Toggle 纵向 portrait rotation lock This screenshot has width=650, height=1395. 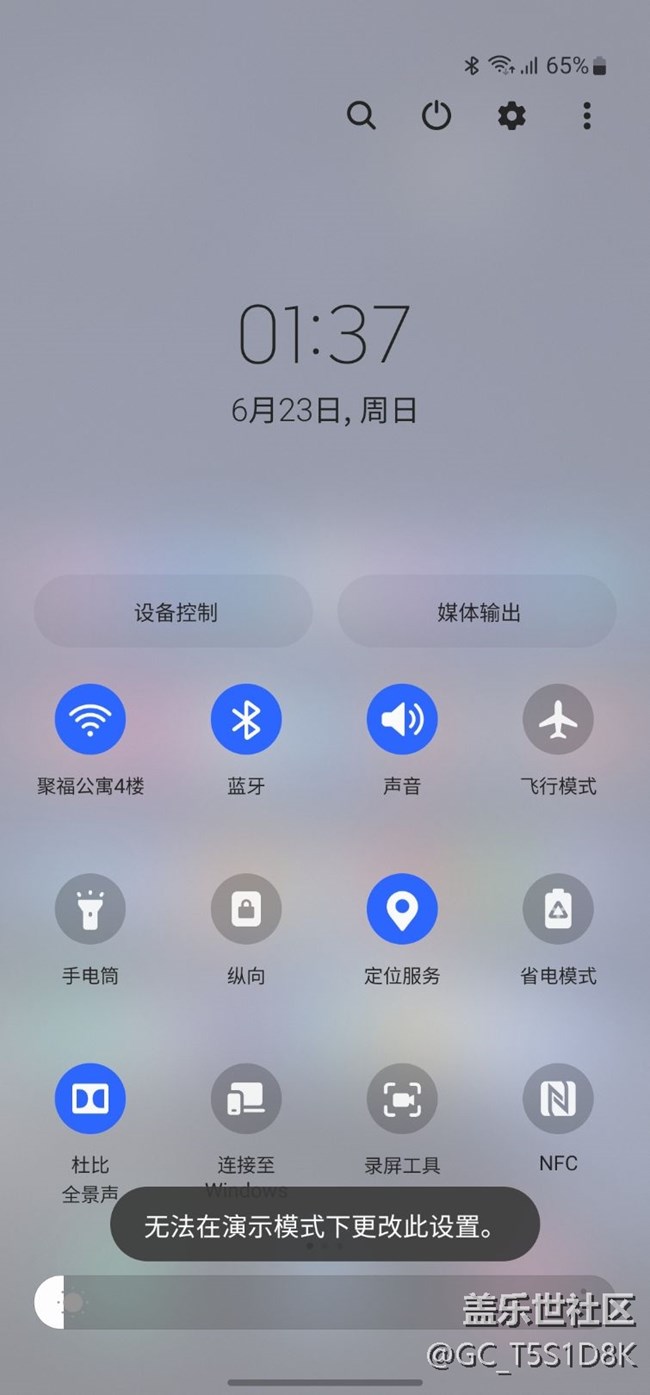tap(246, 909)
